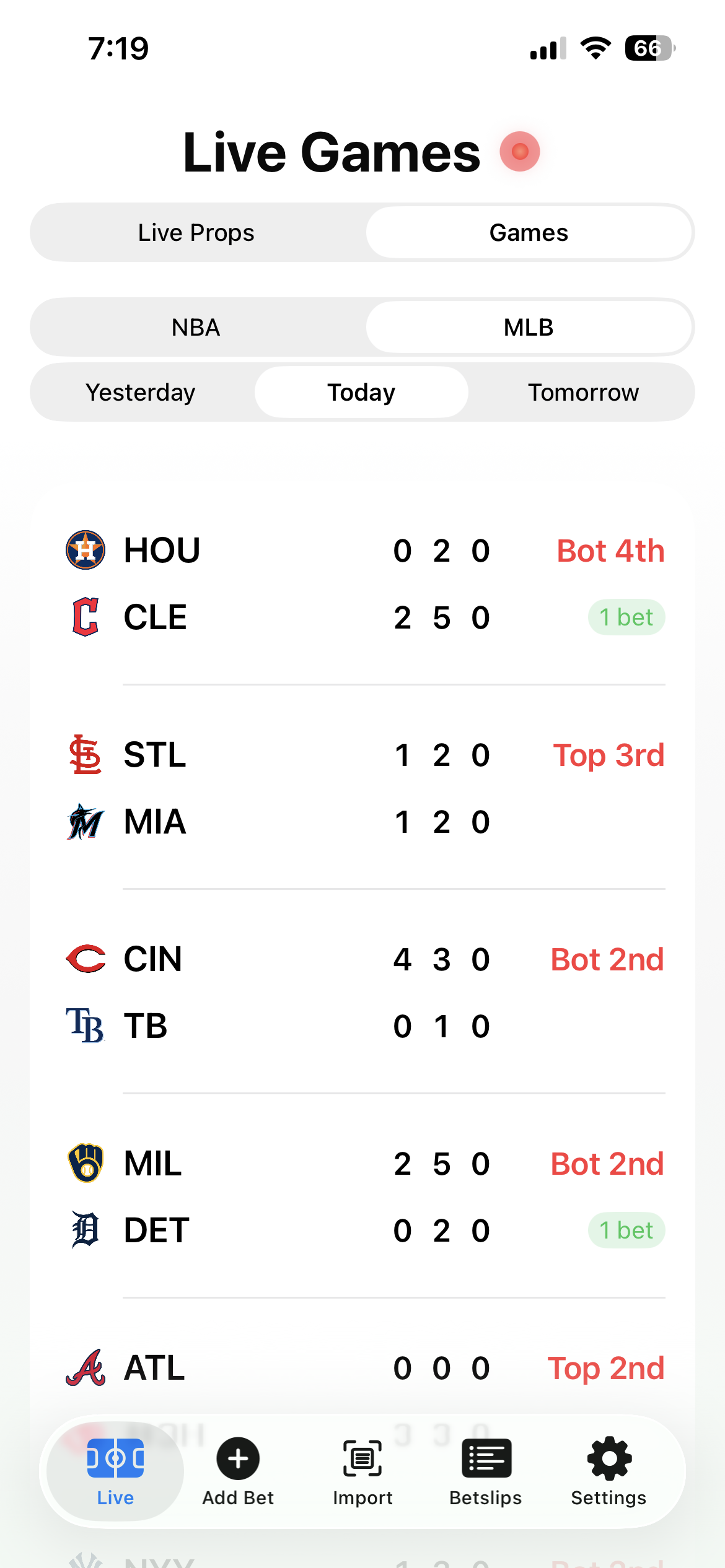Tap the 1 bet badge beside CLE

point(626,616)
